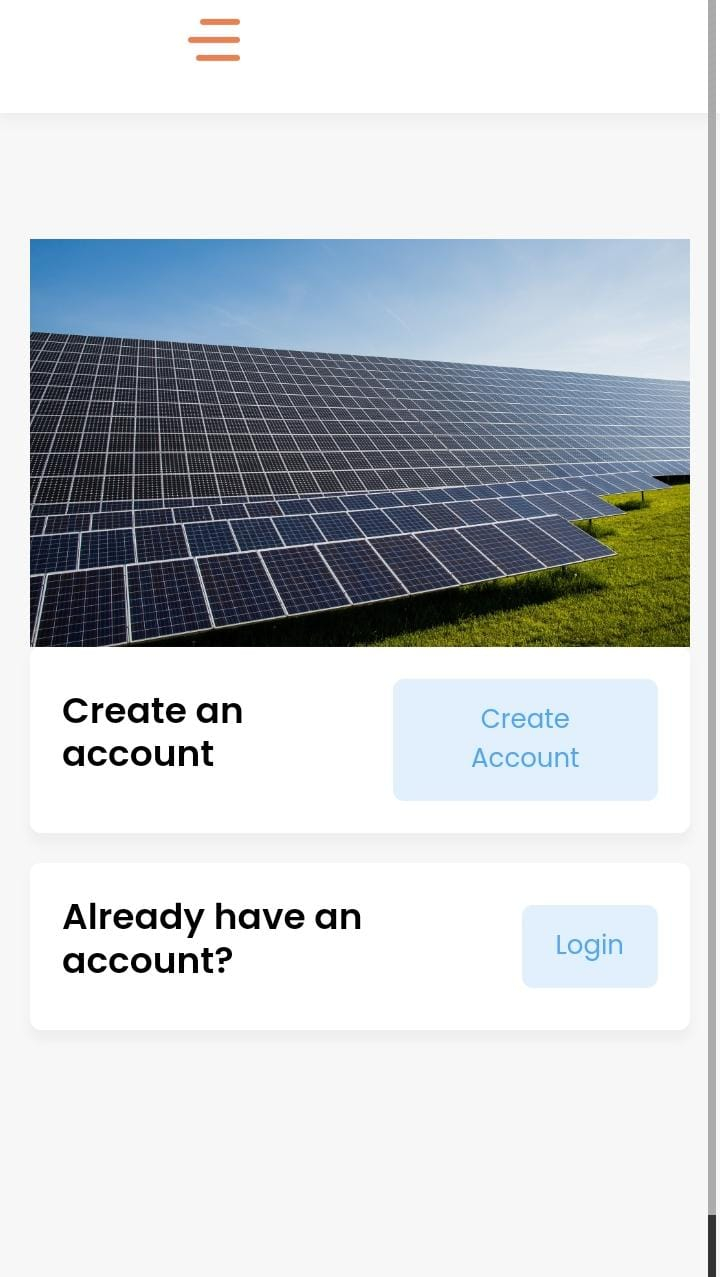
Task: Click the solar panel hero image
Action: pyautogui.click(x=360, y=442)
